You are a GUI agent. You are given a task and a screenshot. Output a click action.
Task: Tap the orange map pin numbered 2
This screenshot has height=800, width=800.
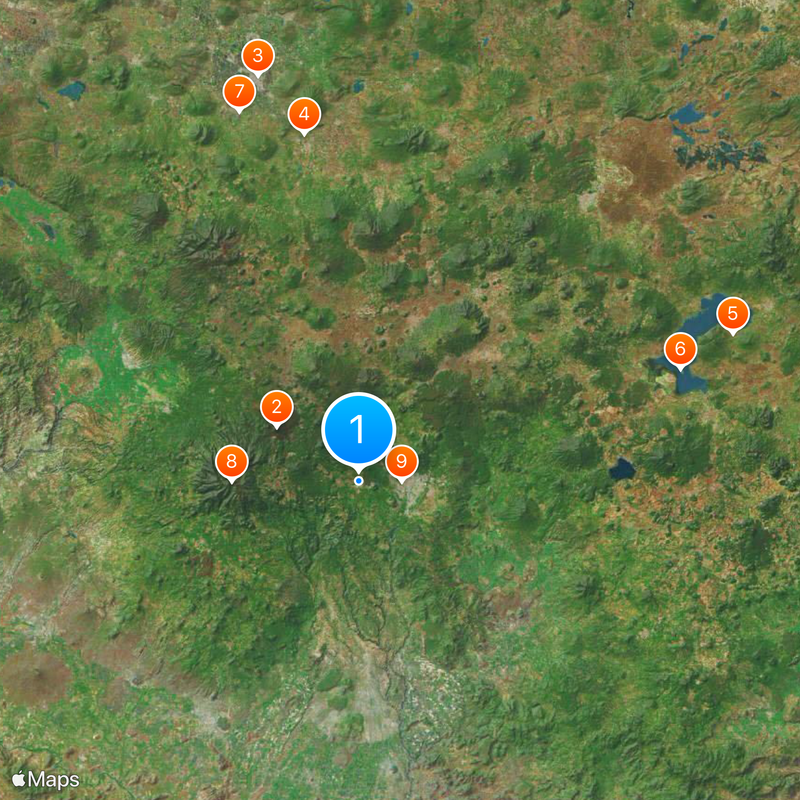point(277,407)
